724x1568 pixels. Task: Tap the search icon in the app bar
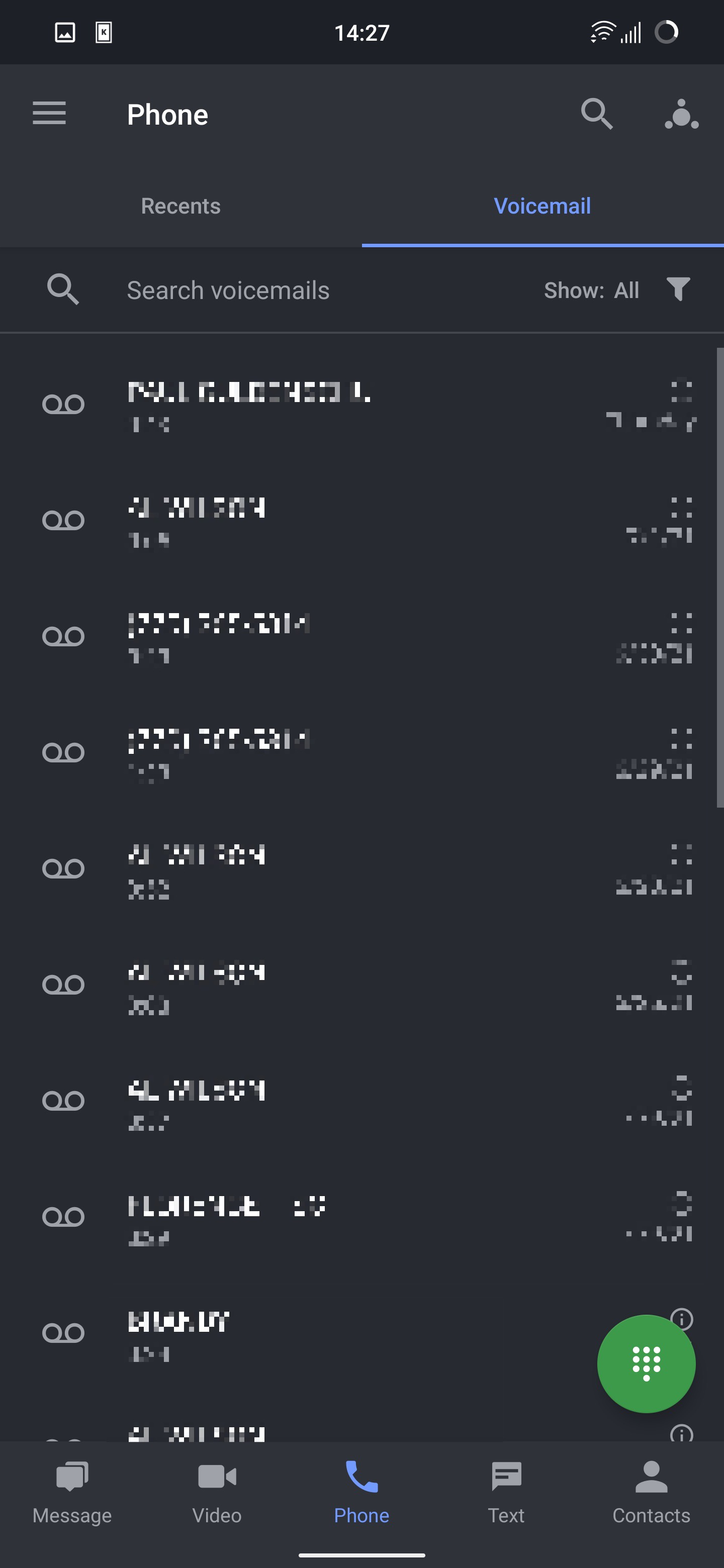(596, 114)
